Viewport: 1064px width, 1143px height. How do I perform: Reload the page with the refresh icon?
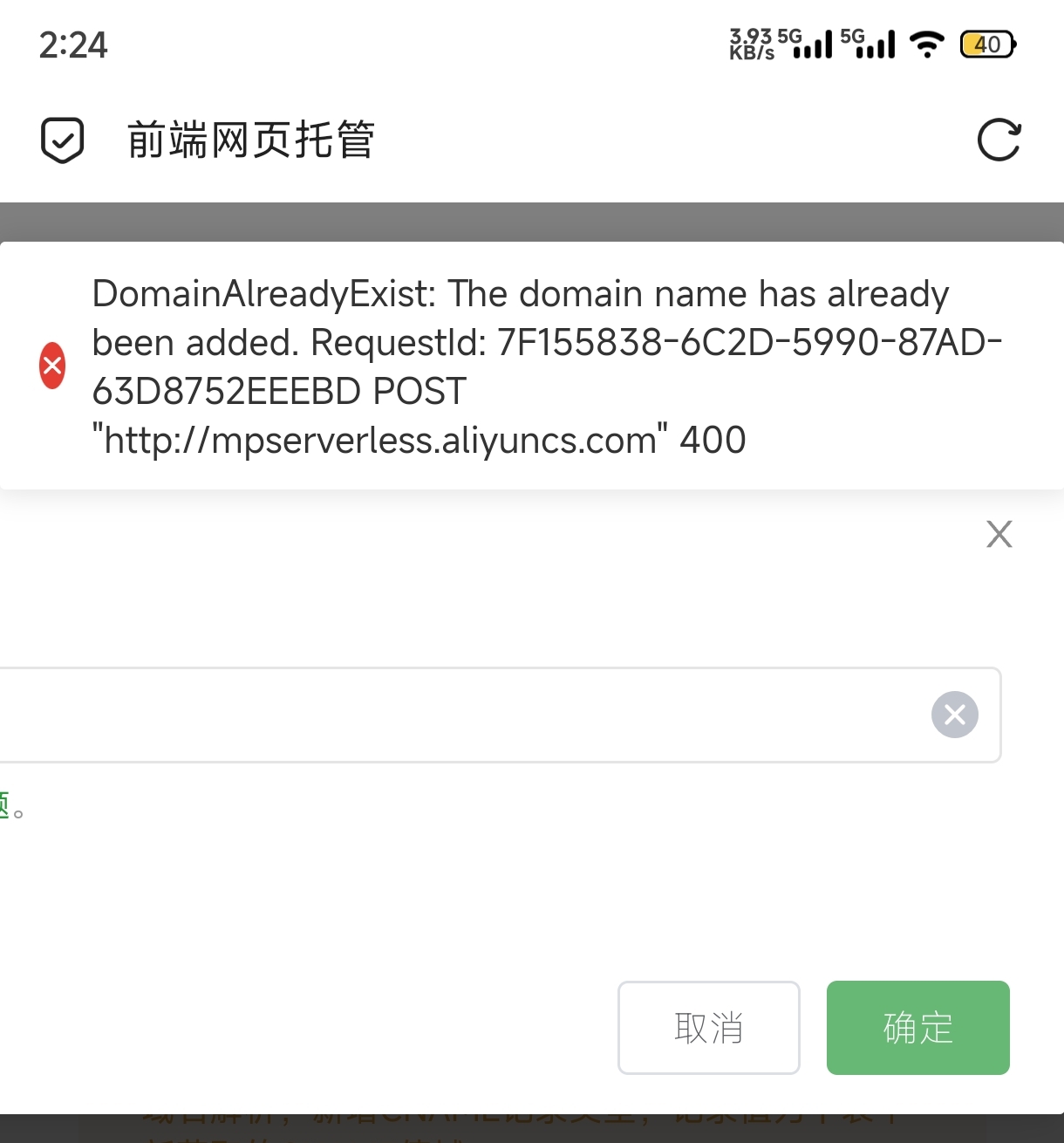[999, 140]
